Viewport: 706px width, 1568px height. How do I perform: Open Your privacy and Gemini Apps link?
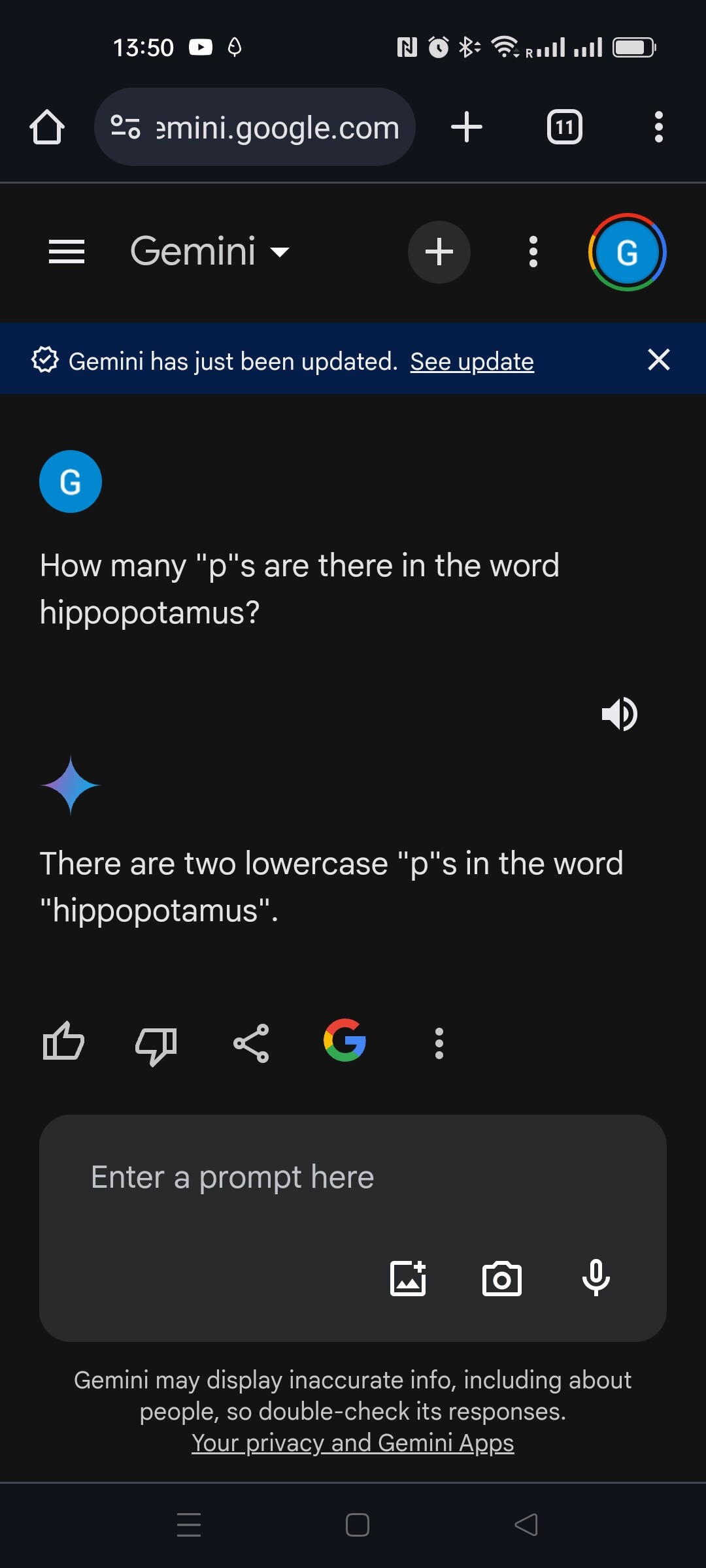pos(353,1443)
